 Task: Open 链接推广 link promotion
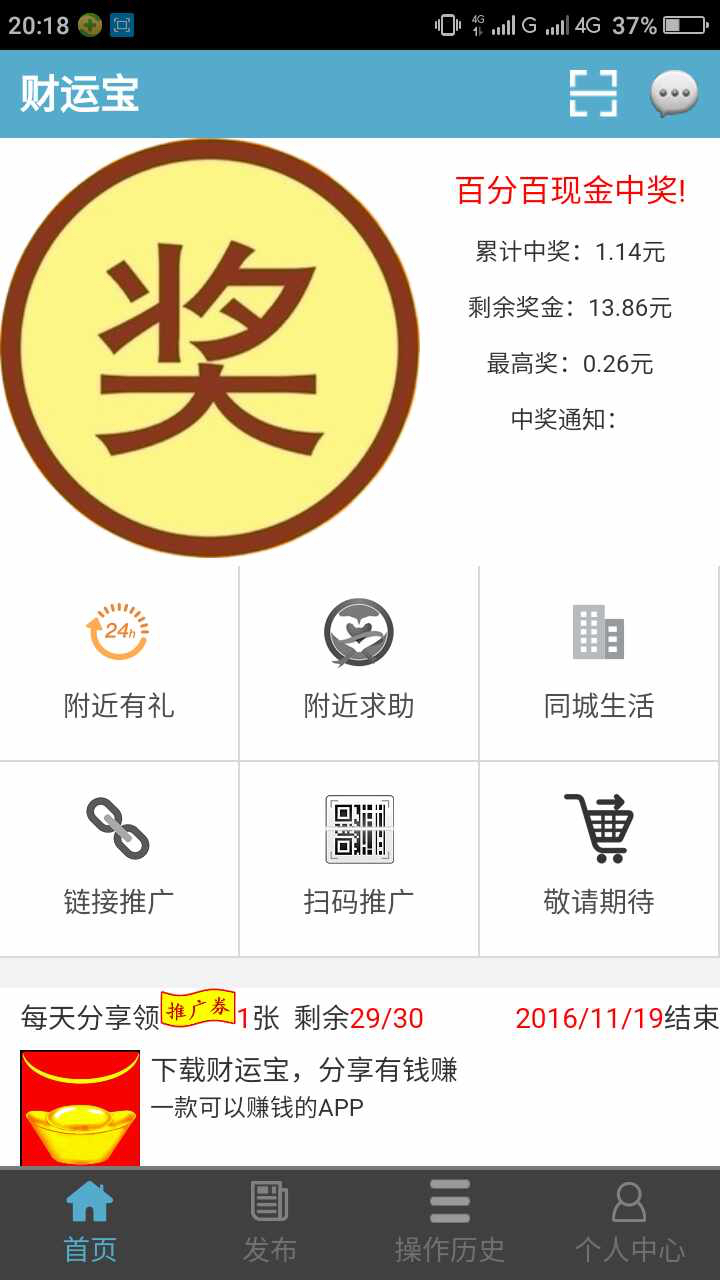[119, 858]
